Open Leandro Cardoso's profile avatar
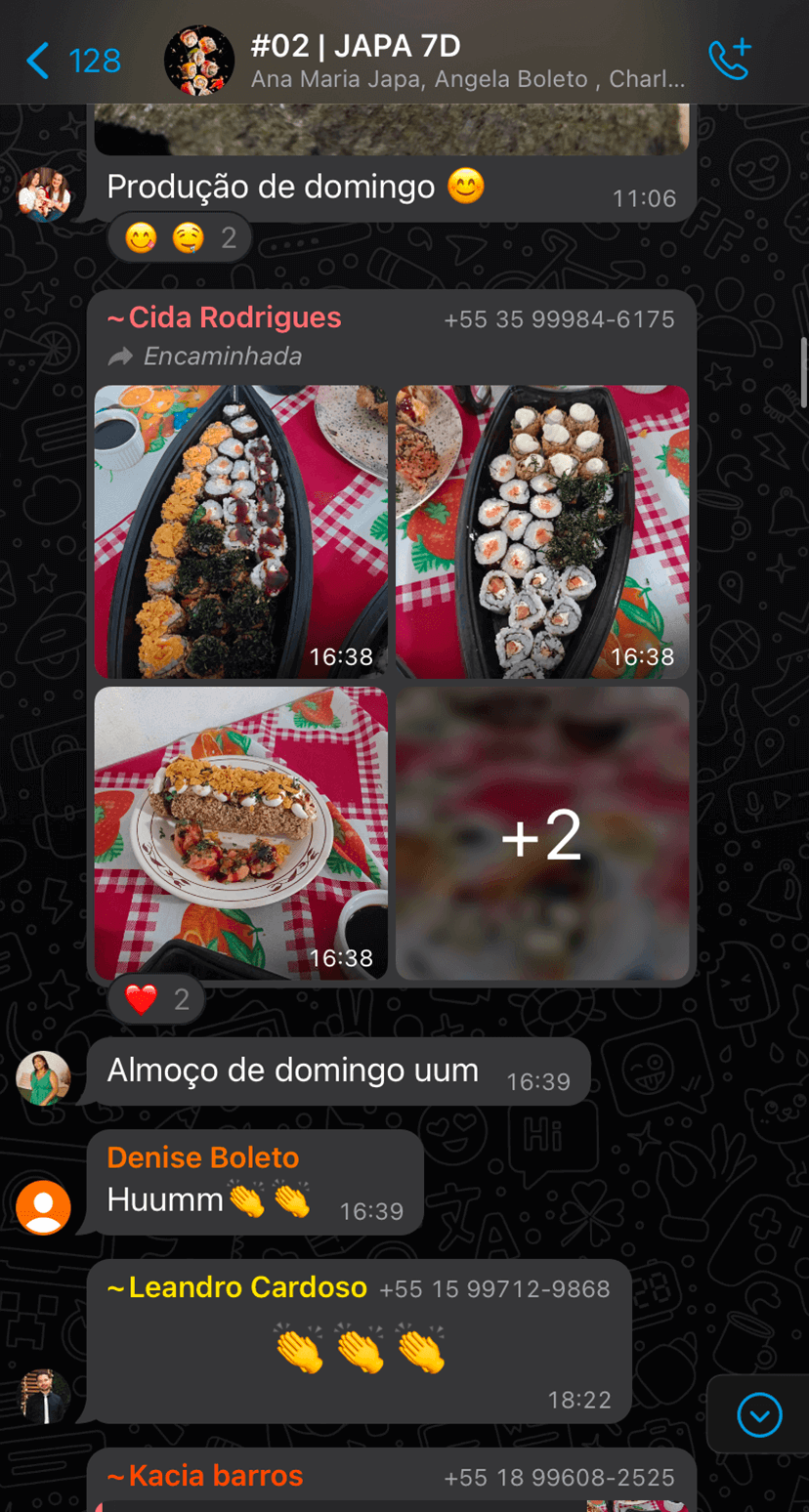809x1512 pixels. coord(44,1396)
